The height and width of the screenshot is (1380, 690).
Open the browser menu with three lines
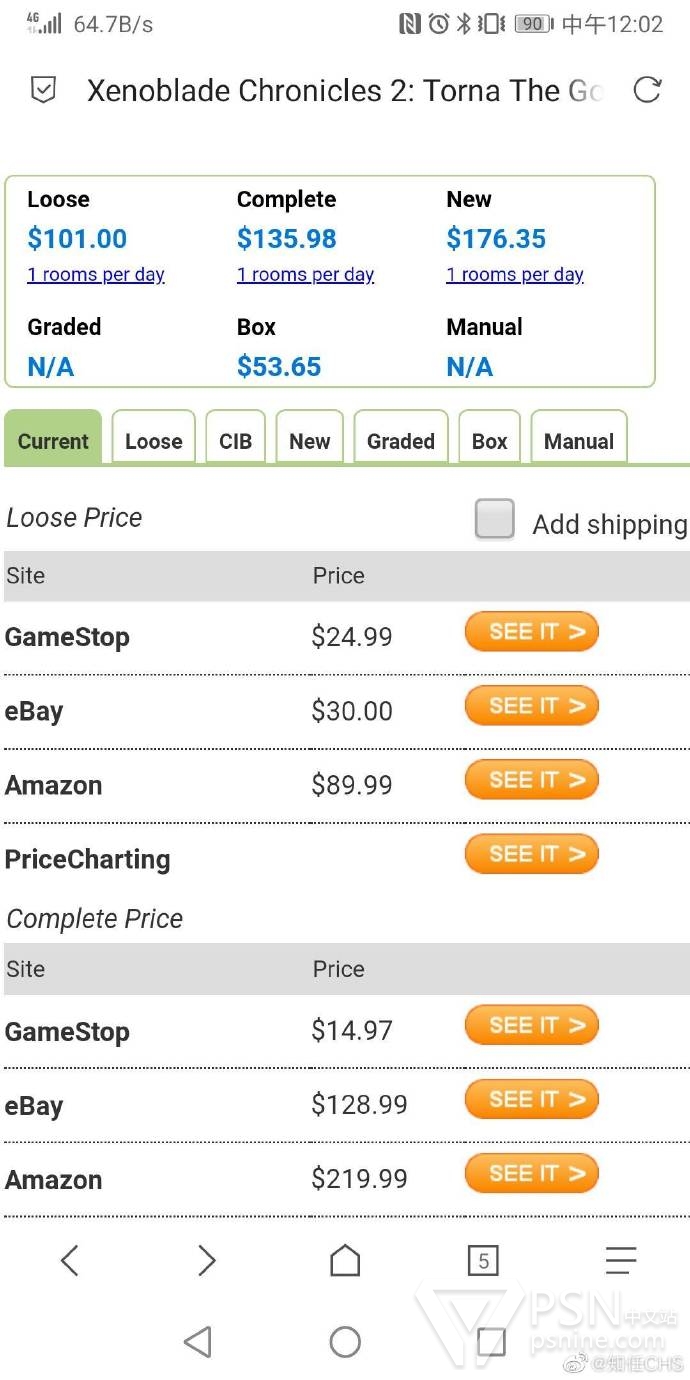click(x=621, y=1260)
